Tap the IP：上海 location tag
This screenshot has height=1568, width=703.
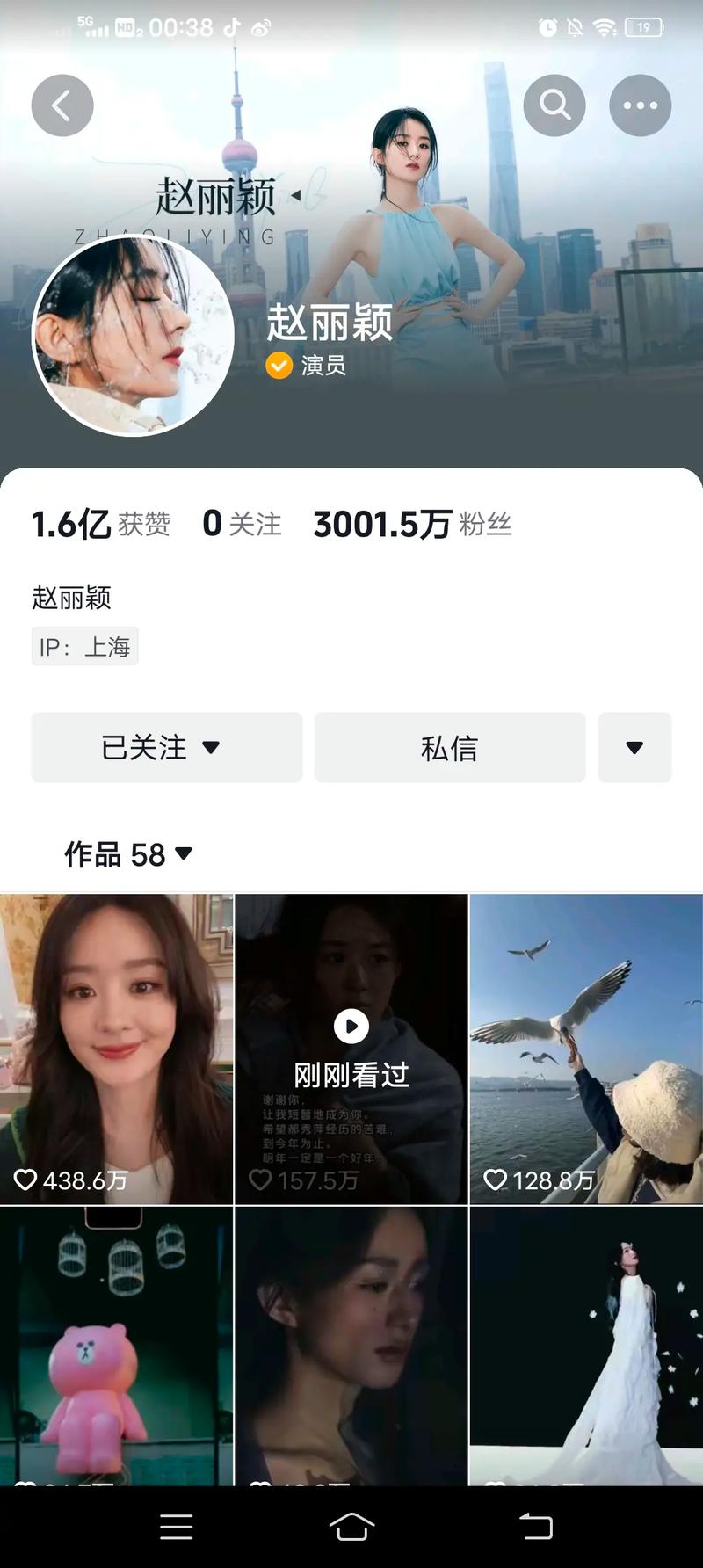pyautogui.click(x=84, y=646)
